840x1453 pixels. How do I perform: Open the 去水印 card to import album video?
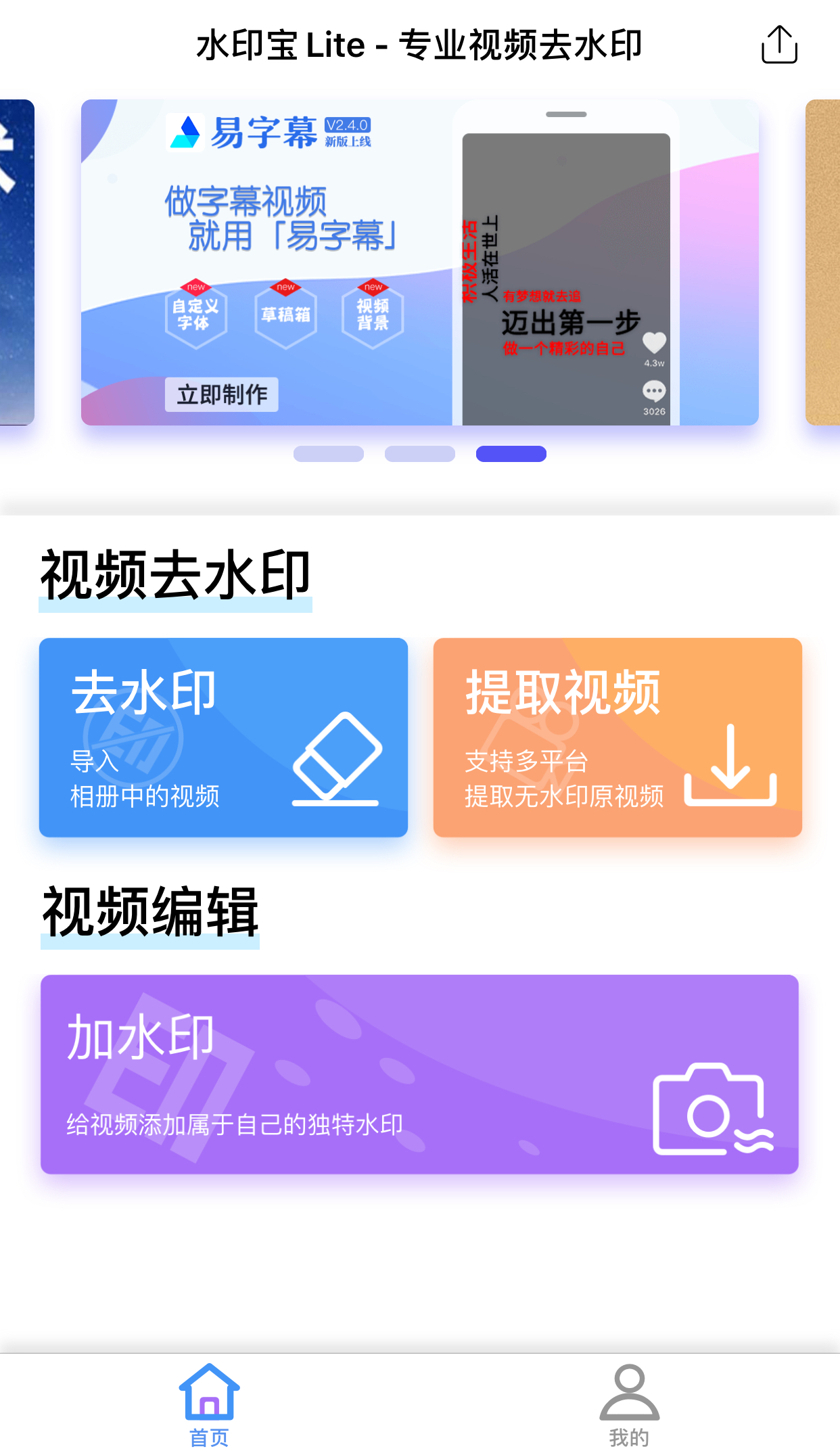(x=223, y=737)
